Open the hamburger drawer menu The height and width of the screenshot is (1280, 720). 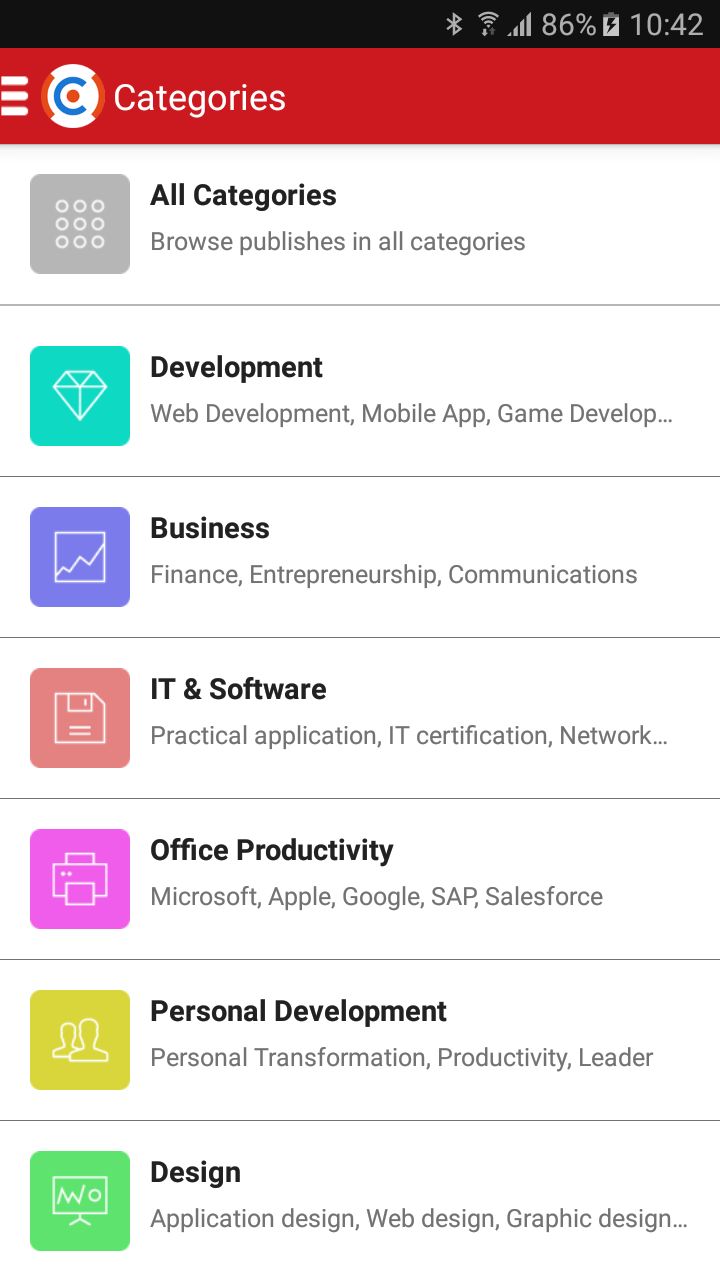pos(14,96)
